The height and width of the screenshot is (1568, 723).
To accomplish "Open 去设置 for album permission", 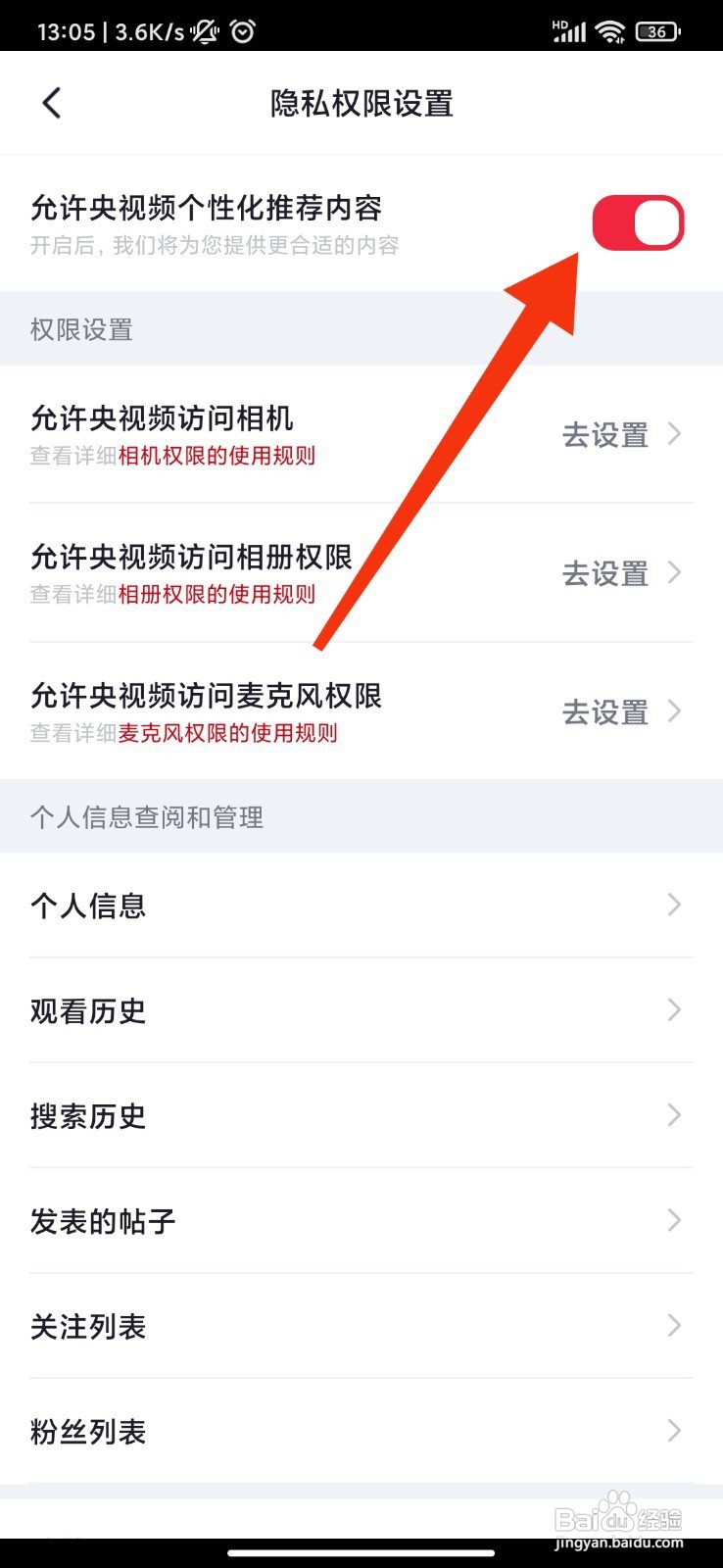I will coord(604,574).
